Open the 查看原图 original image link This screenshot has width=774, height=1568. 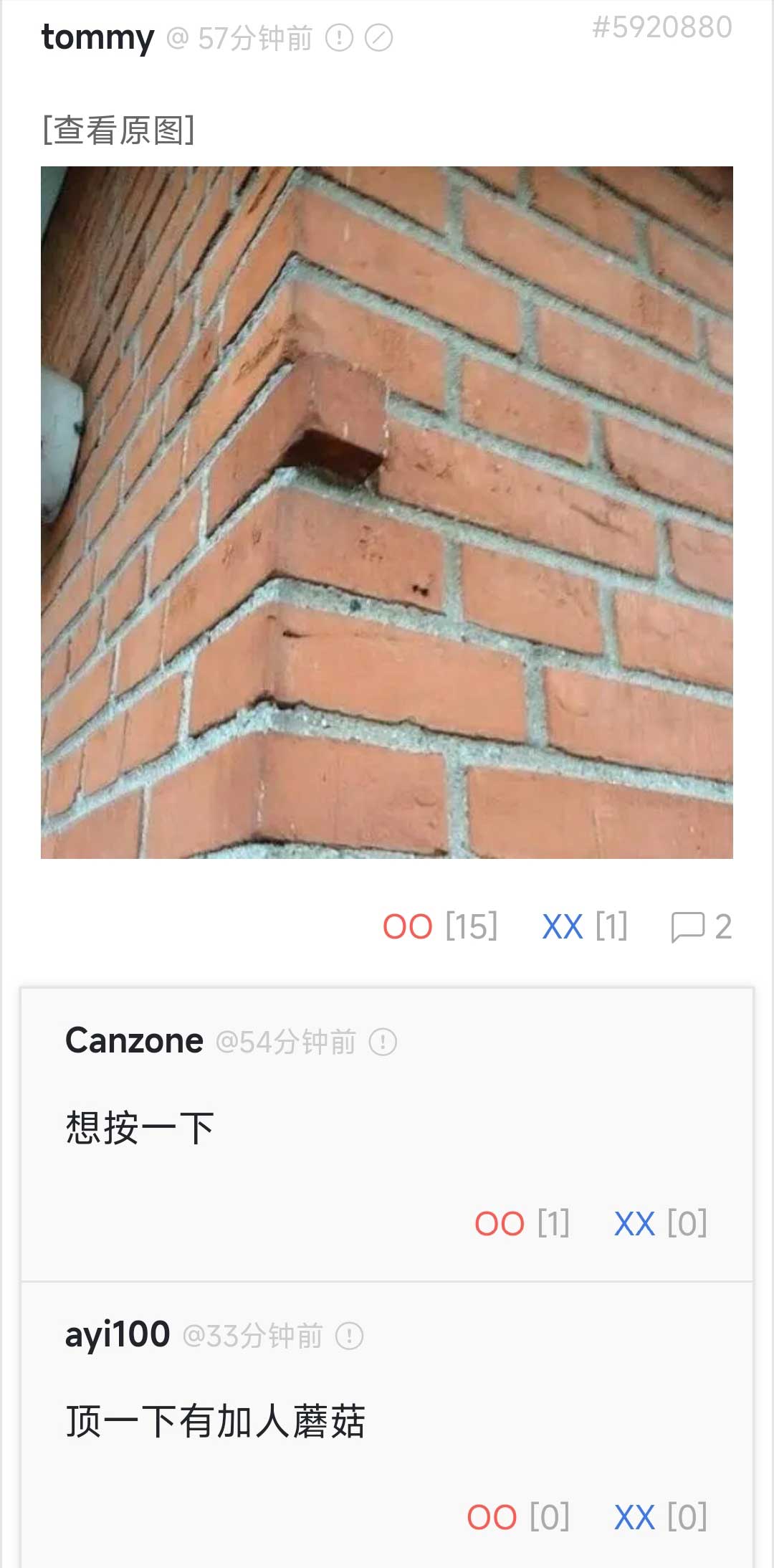click(x=118, y=130)
